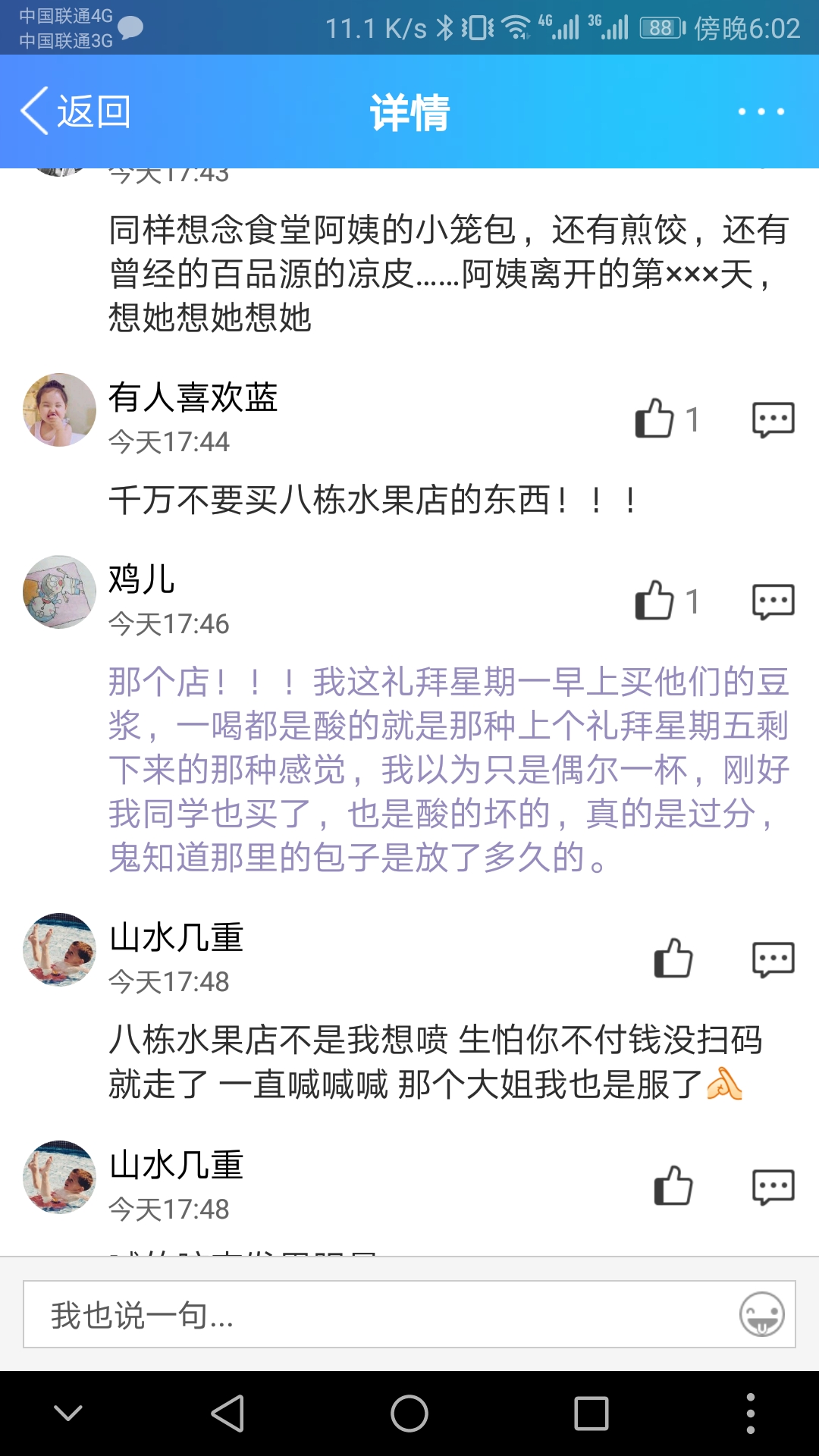Open 鸡儿's profile avatar

tap(59, 591)
